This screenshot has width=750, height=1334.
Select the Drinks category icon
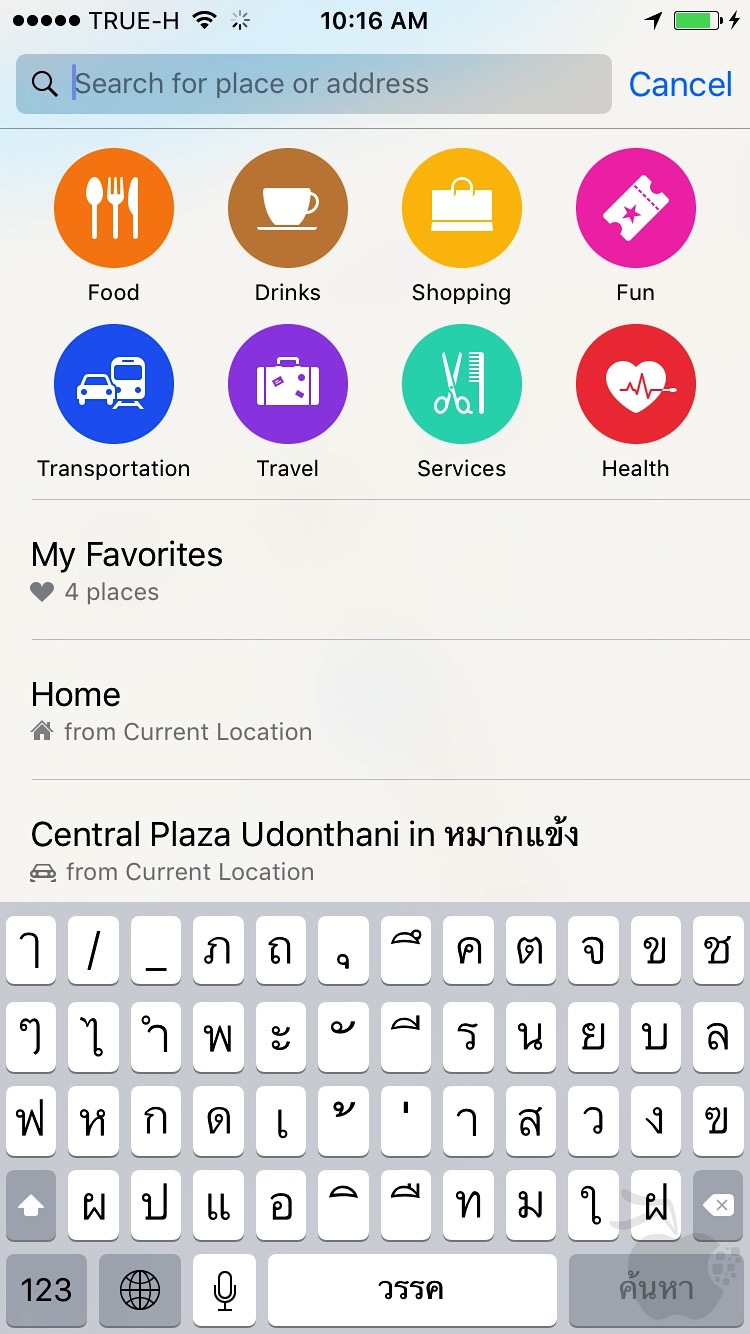287,207
